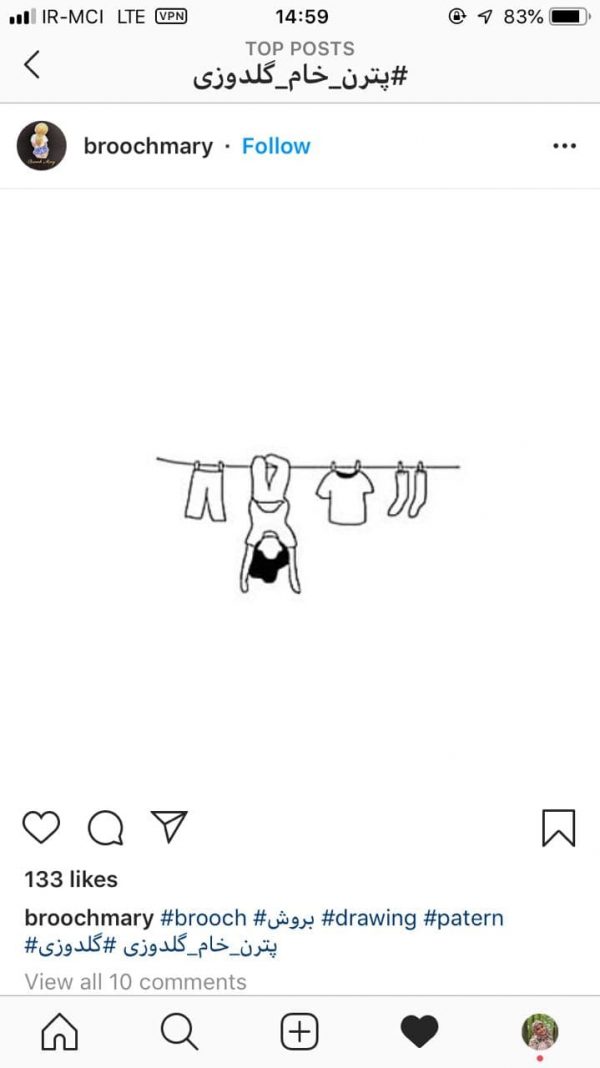Follow the broochmary account

pyautogui.click(x=277, y=146)
